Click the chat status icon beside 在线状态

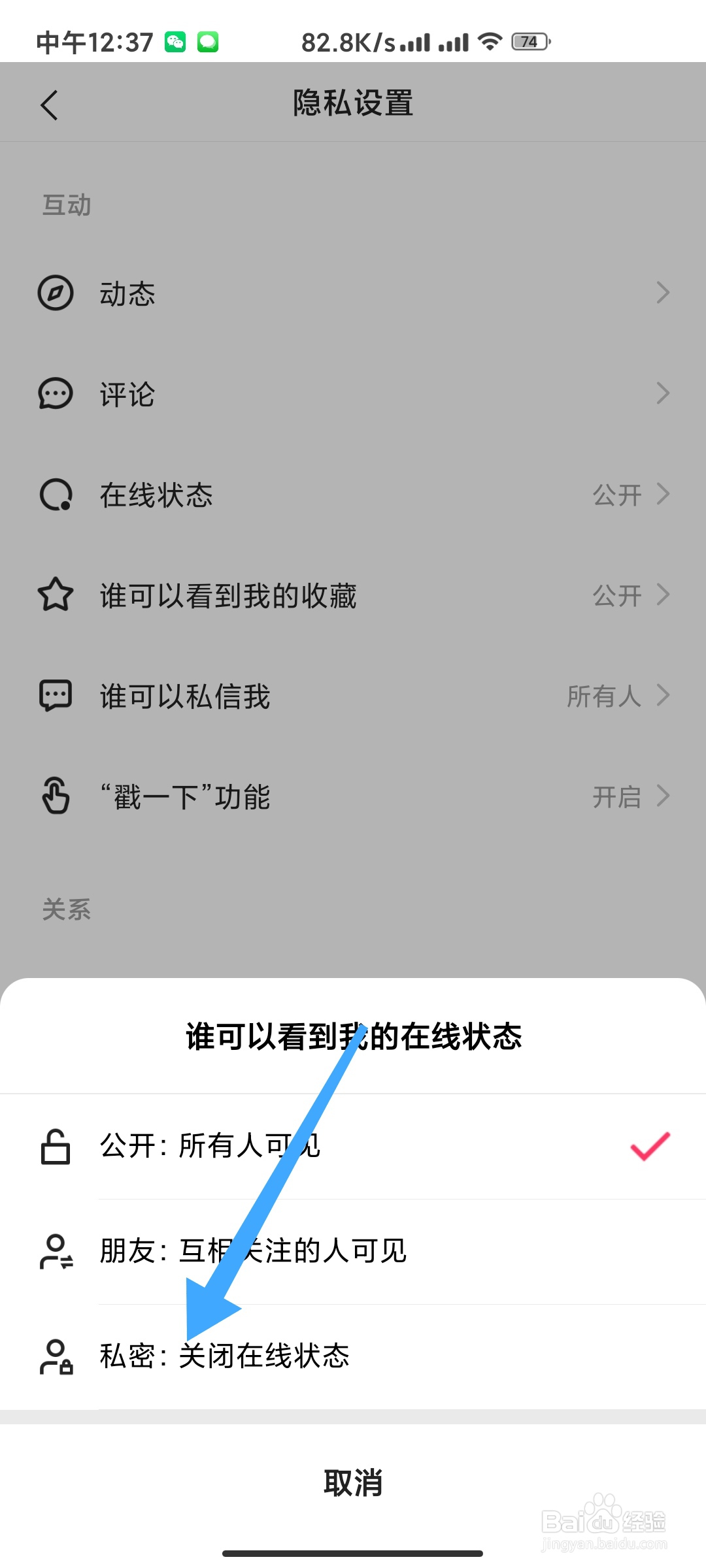56,495
